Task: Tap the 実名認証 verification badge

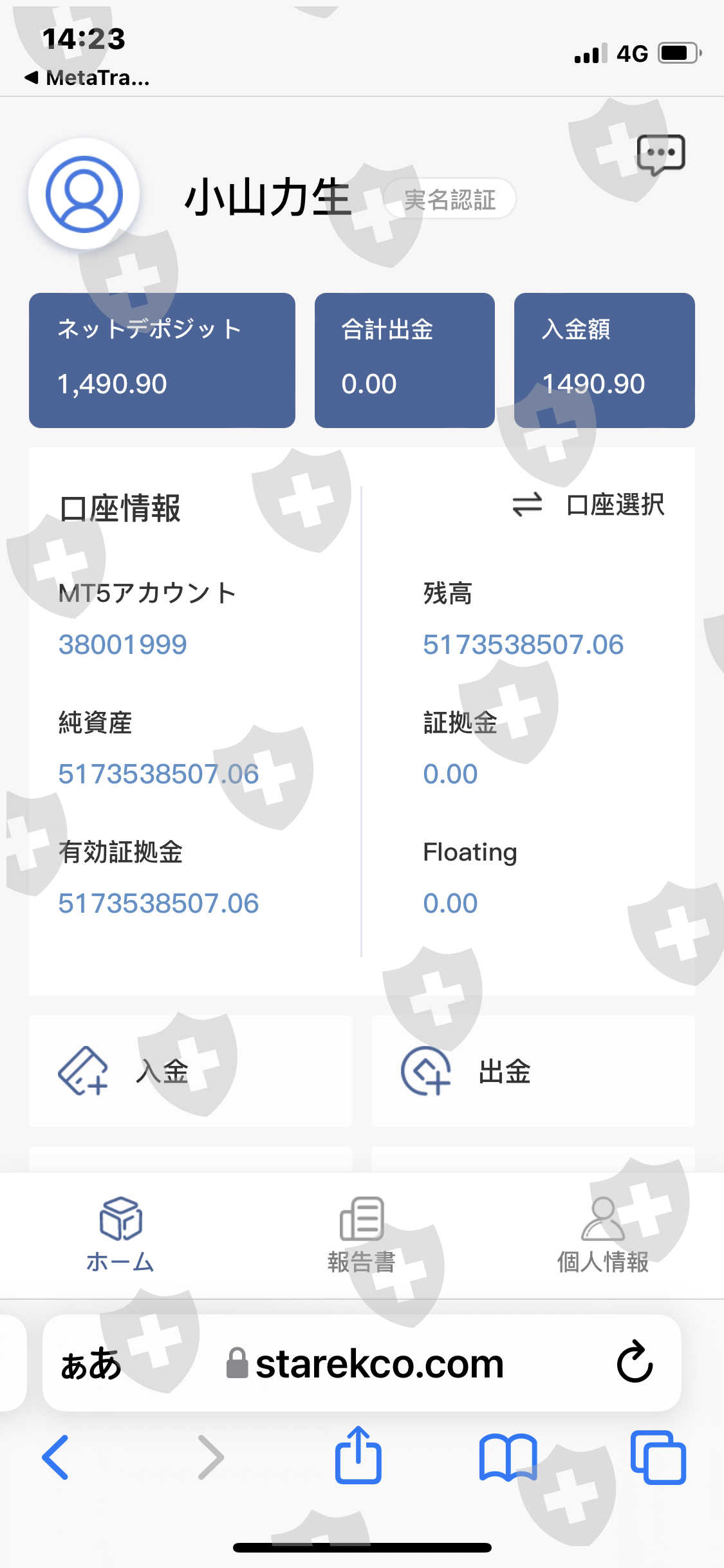Action: click(450, 200)
